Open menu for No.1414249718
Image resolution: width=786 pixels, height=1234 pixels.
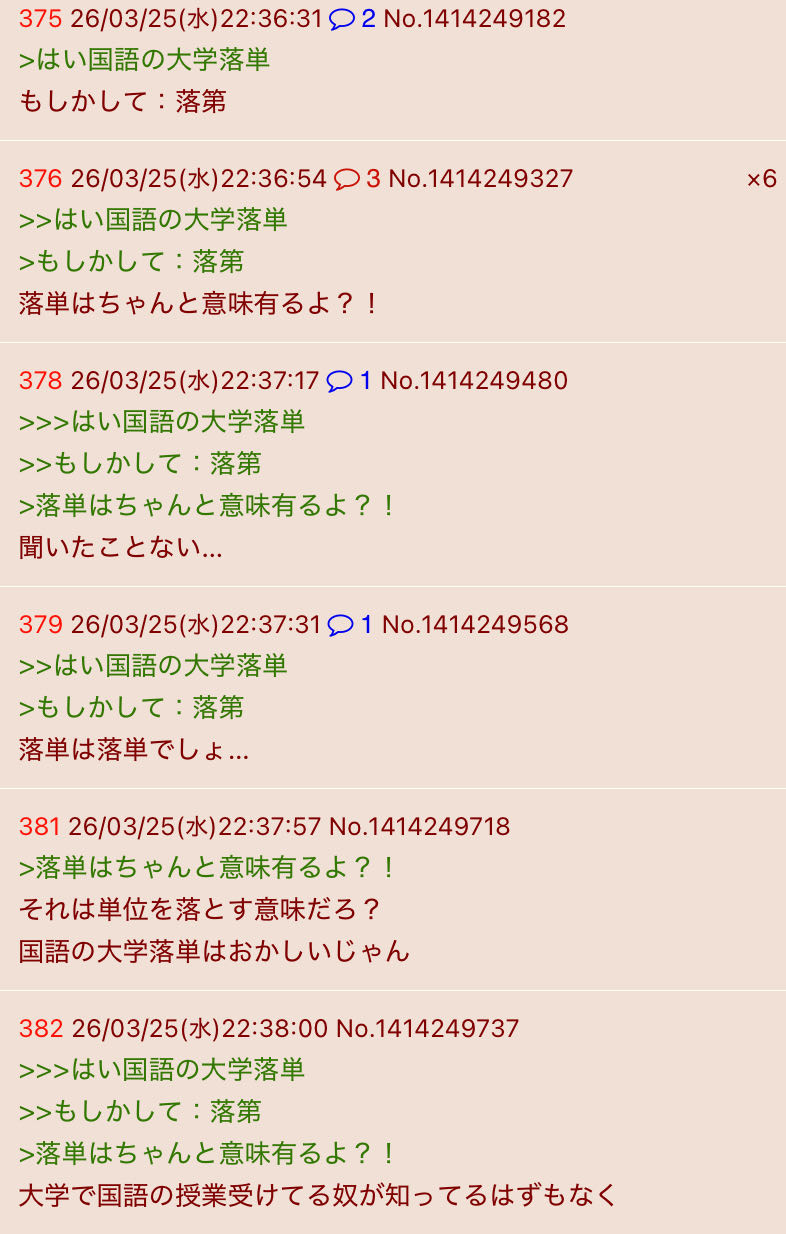point(419,827)
